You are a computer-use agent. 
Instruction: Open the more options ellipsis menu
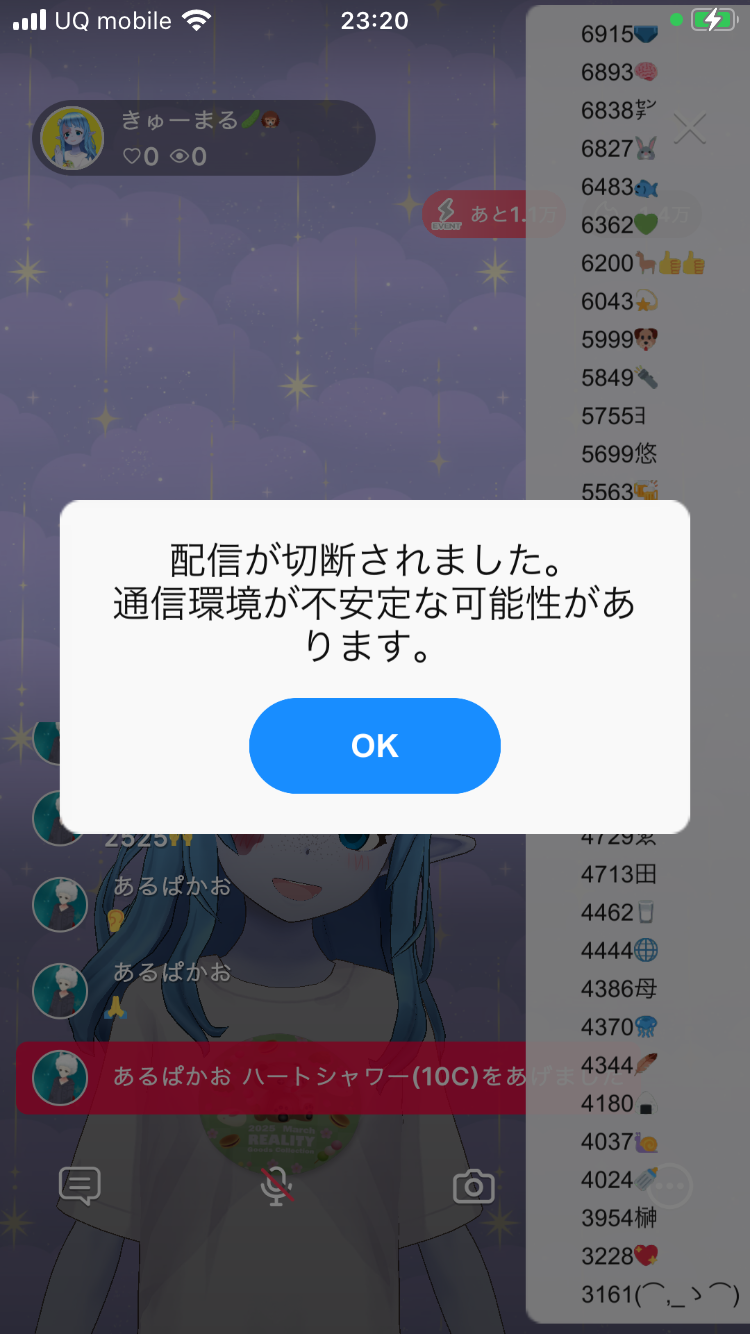[672, 1186]
